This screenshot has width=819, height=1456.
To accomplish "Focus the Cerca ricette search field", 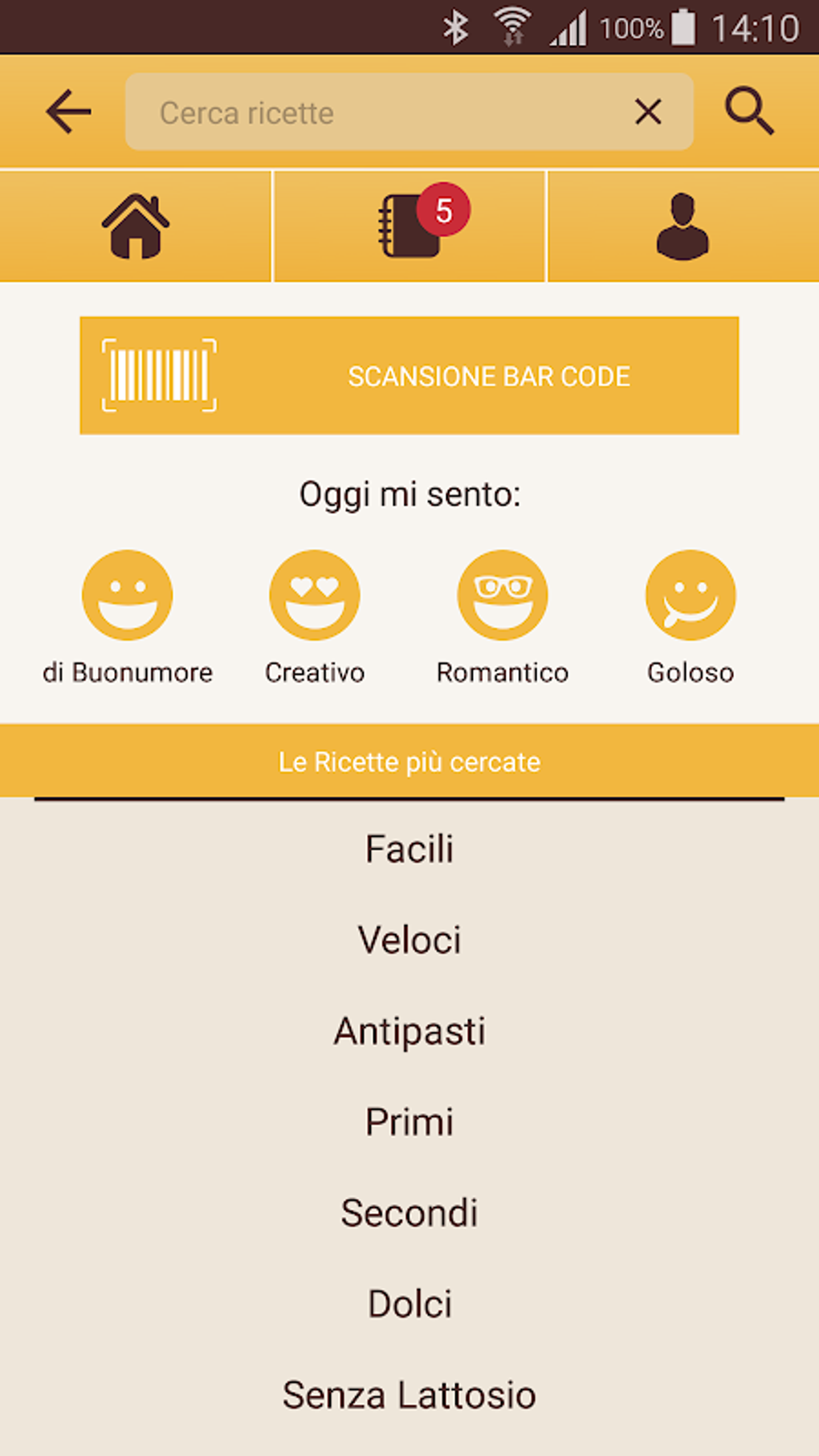I will click(377, 112).
